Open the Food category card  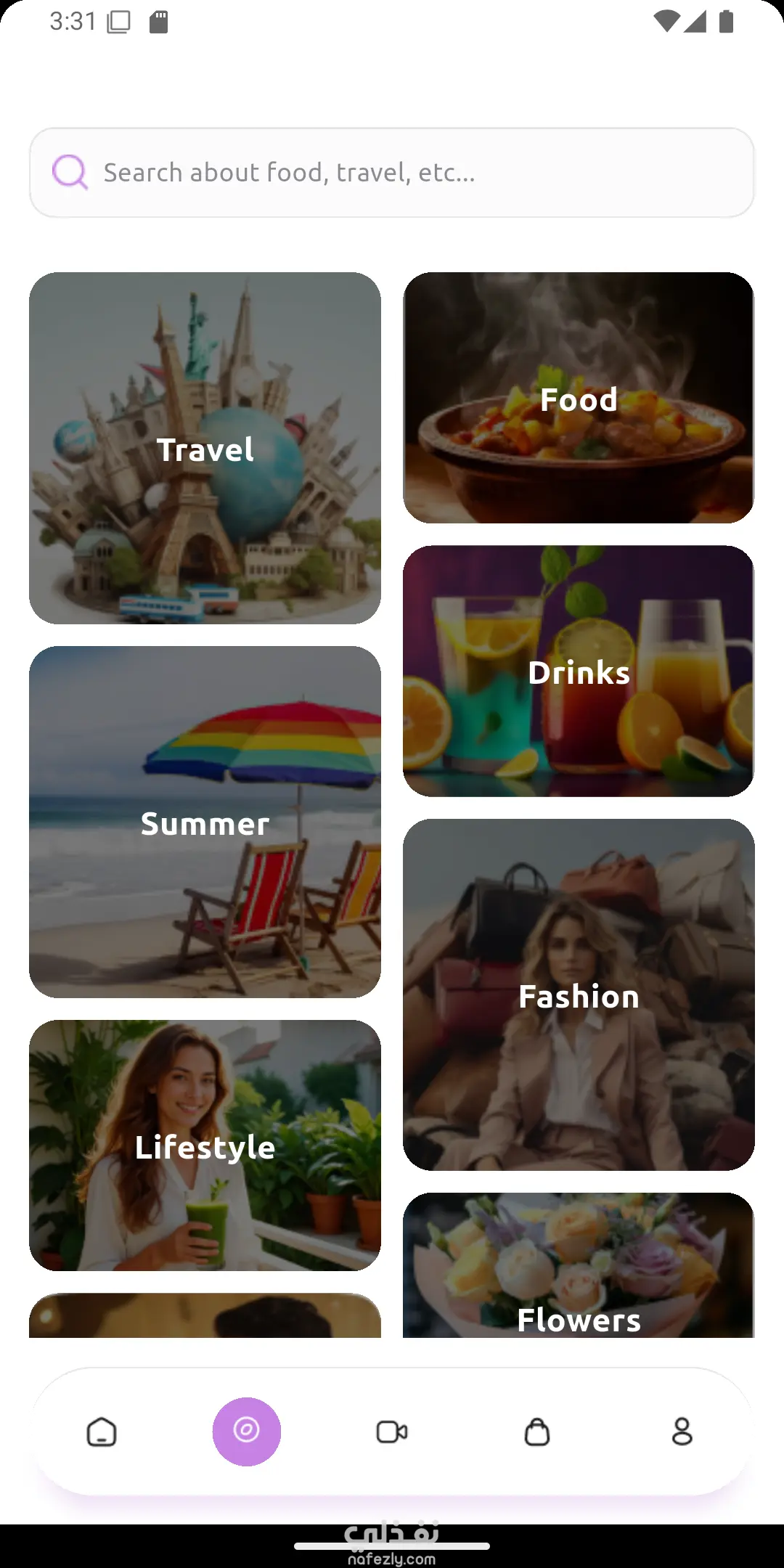click(x=579, y=398)
